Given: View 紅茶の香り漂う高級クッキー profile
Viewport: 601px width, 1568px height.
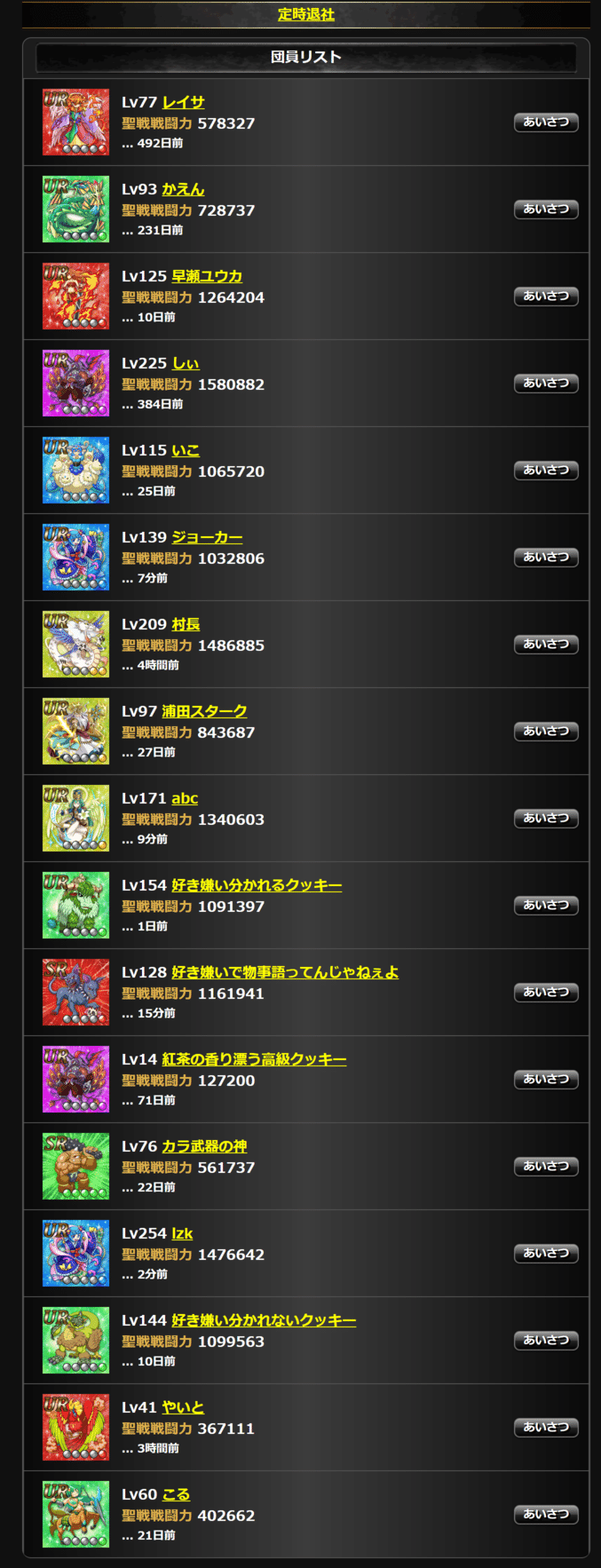Looking at the screenshot, I should coord(254,1059).
